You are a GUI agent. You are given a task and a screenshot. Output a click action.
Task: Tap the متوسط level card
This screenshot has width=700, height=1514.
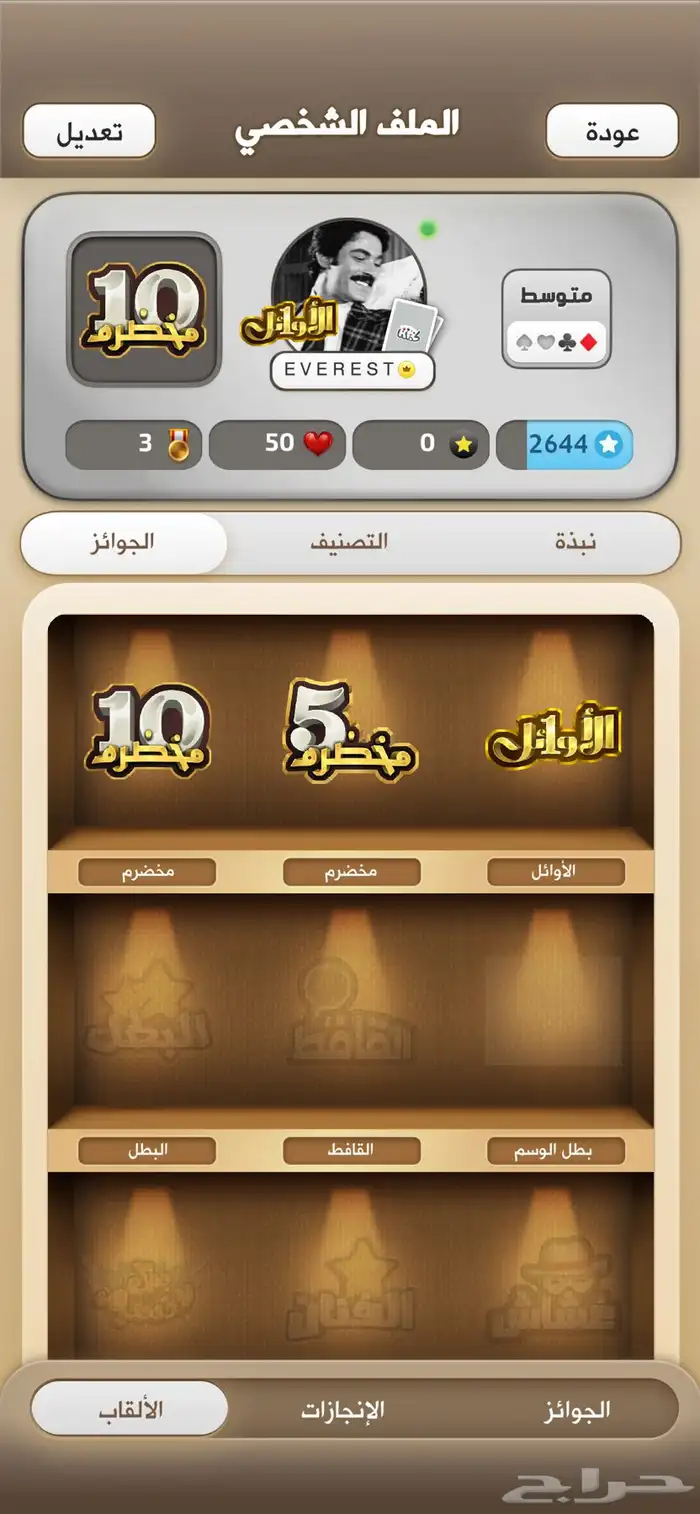coord(556,318)
